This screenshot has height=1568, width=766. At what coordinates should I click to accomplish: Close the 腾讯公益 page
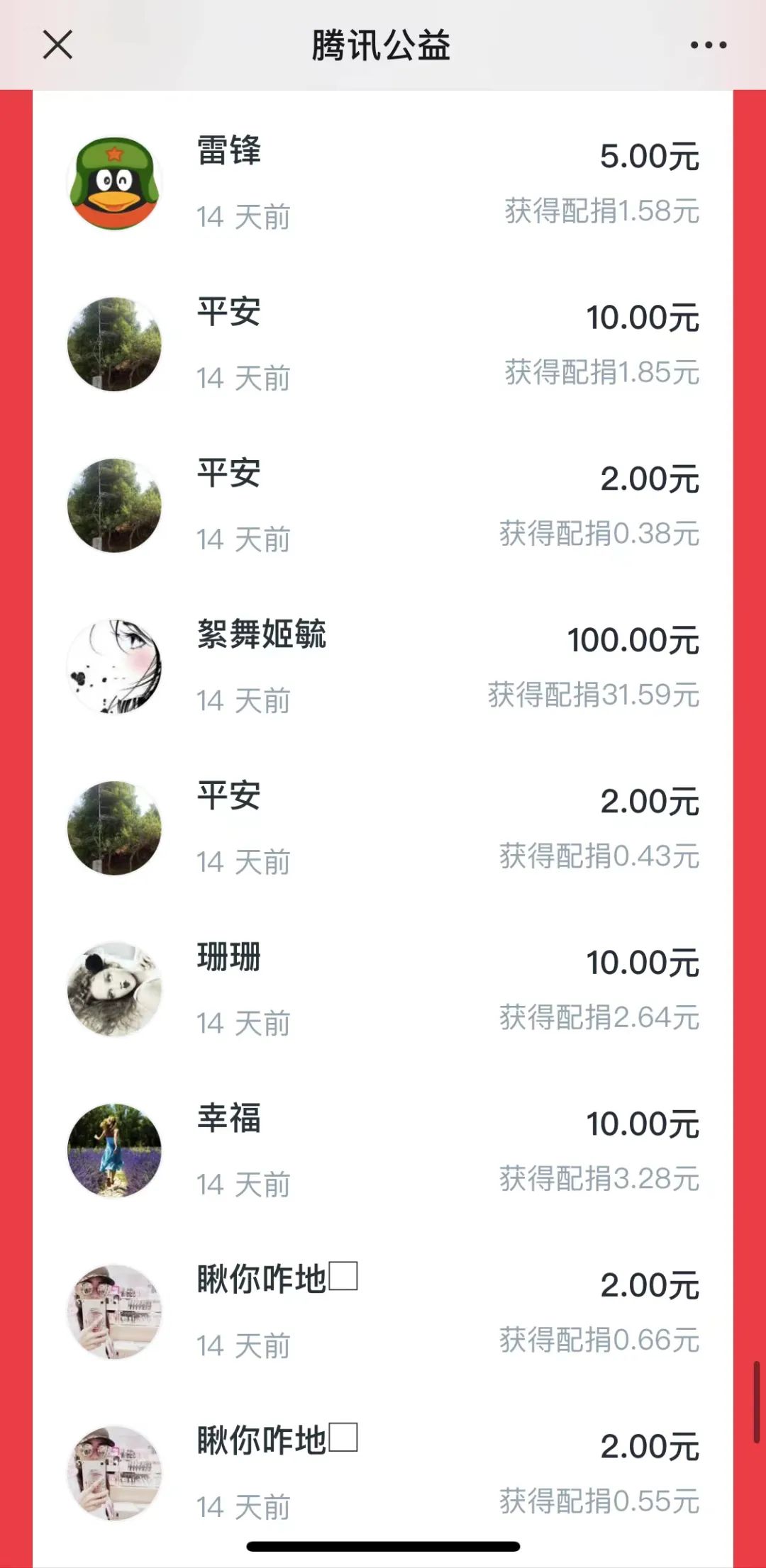click(57, 45)
